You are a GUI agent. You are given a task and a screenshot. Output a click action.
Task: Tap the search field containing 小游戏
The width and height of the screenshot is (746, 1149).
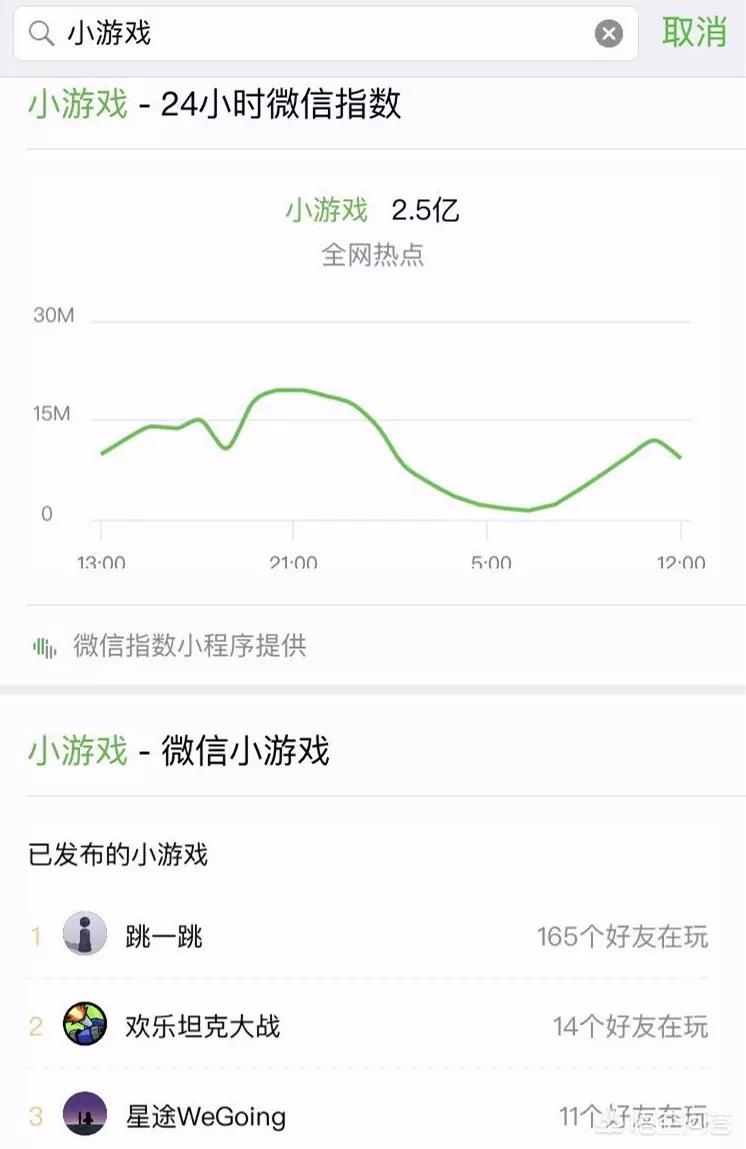coord(320,34)
